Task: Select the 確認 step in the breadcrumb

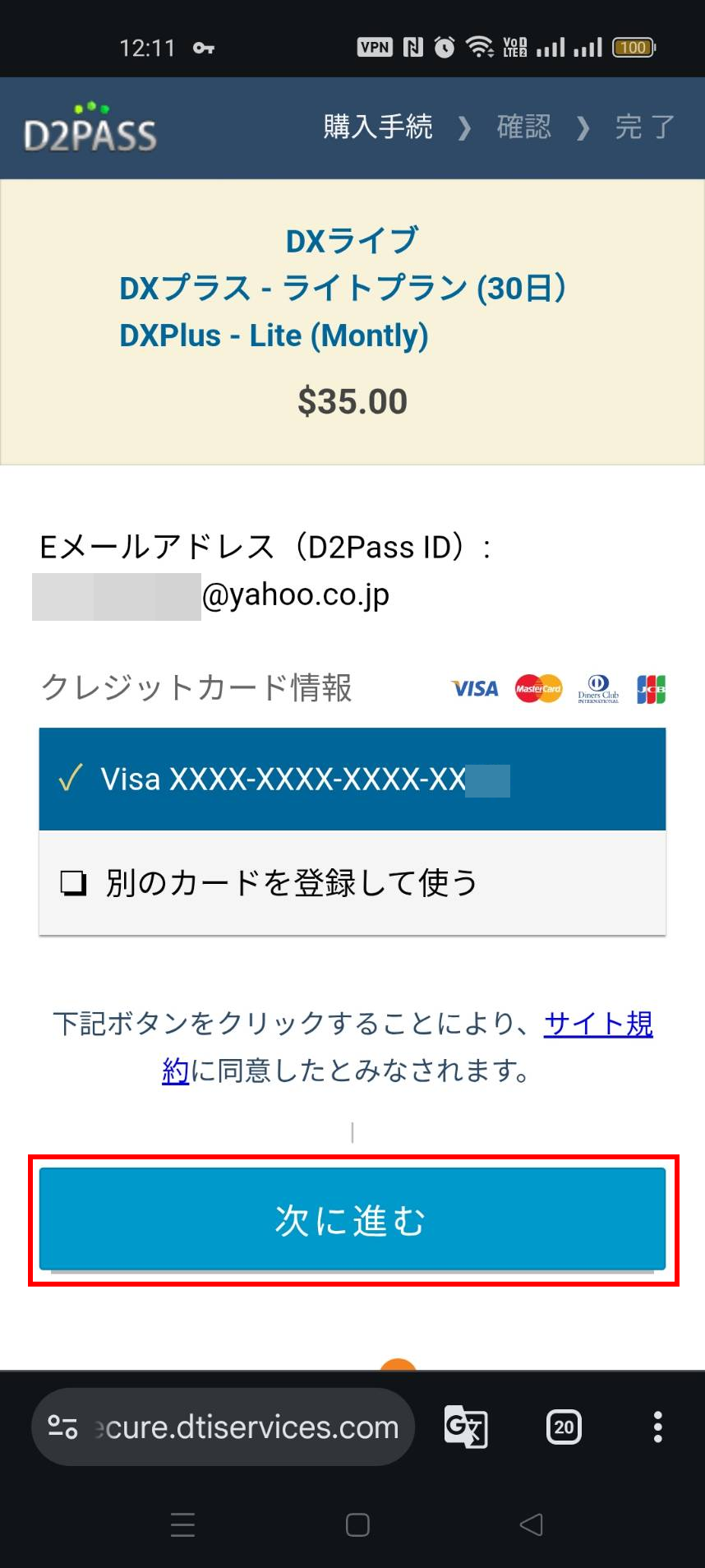Action: (x=523, y=127)
